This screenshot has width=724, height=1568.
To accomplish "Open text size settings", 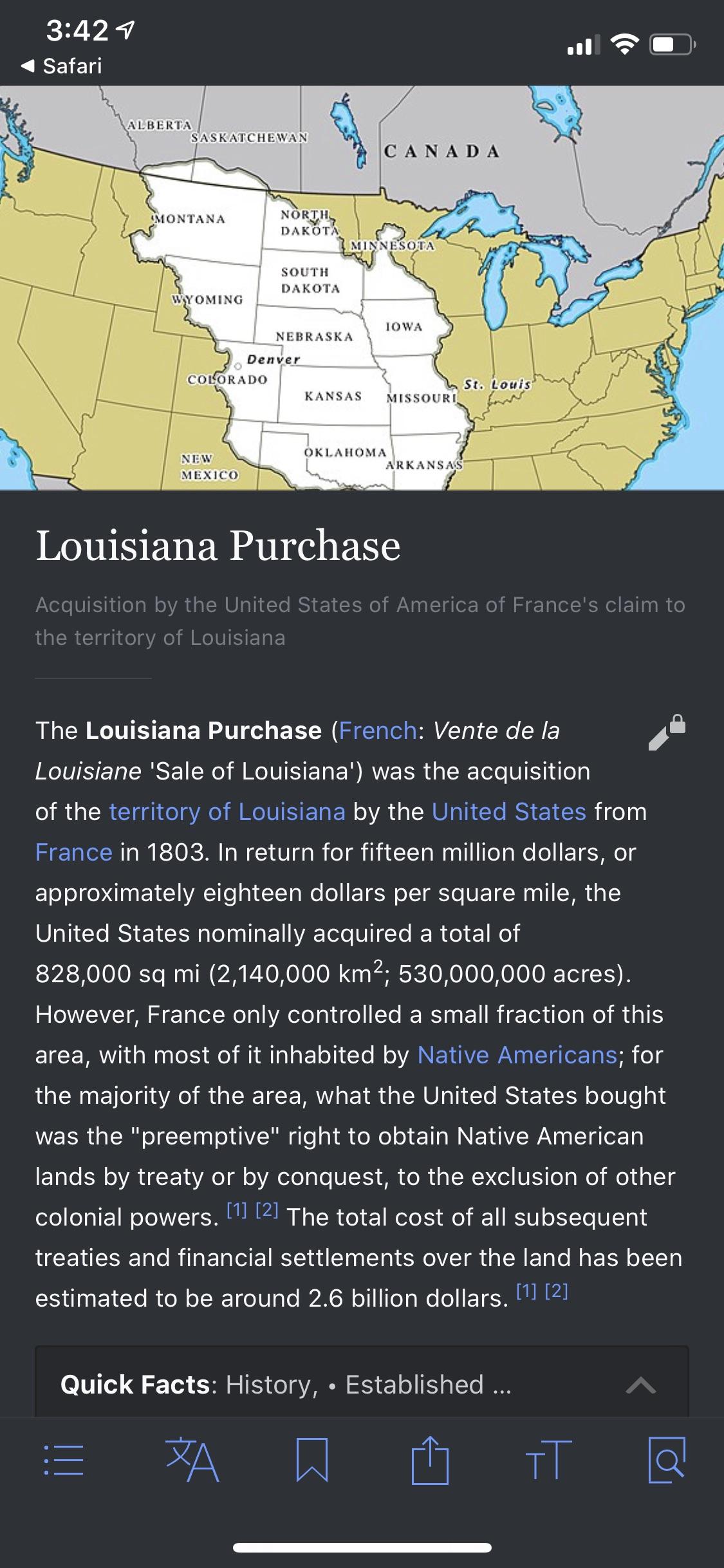I will pos(548,1460).
